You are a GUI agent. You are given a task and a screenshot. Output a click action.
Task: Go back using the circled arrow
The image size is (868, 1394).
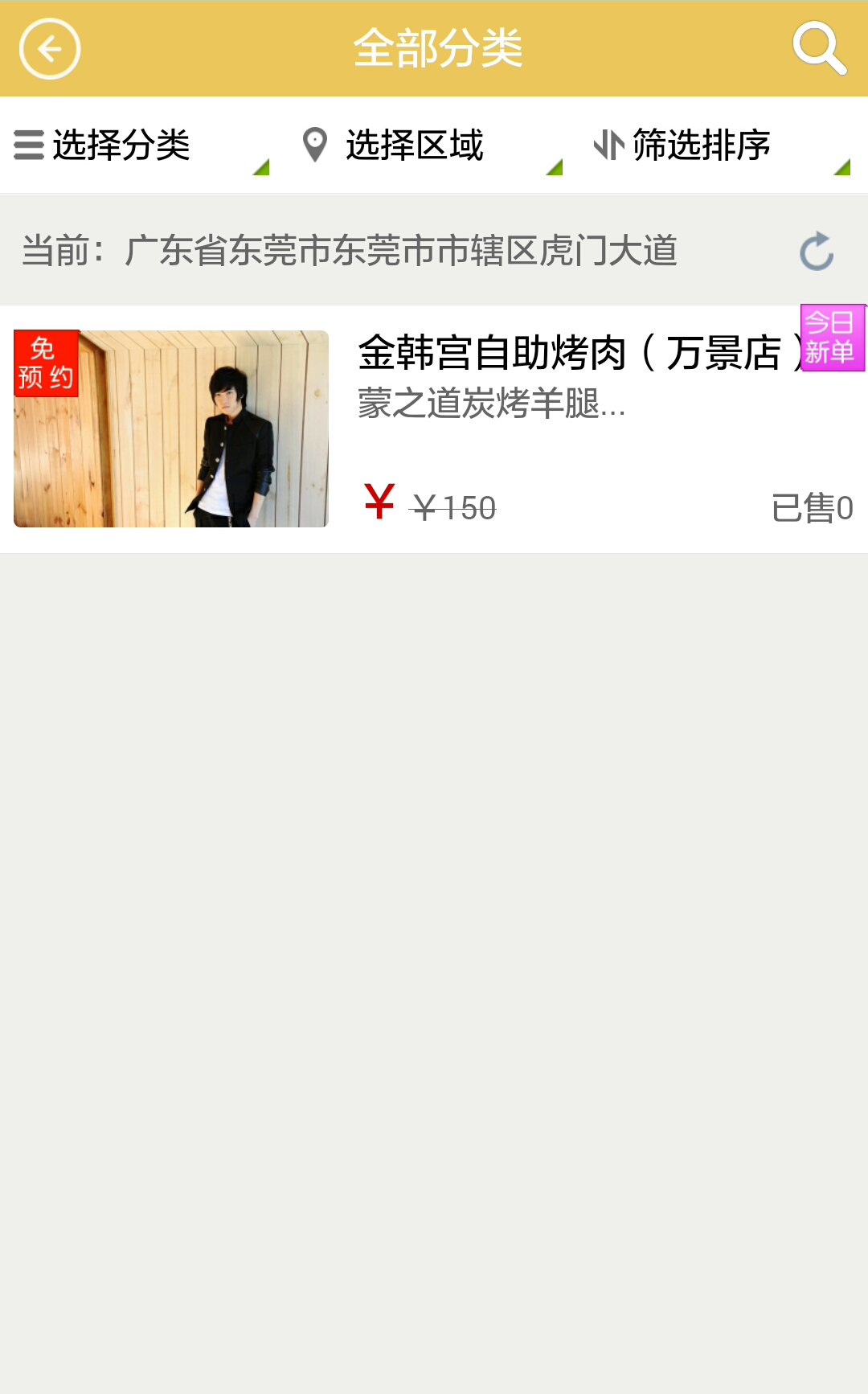coord(50,49)
